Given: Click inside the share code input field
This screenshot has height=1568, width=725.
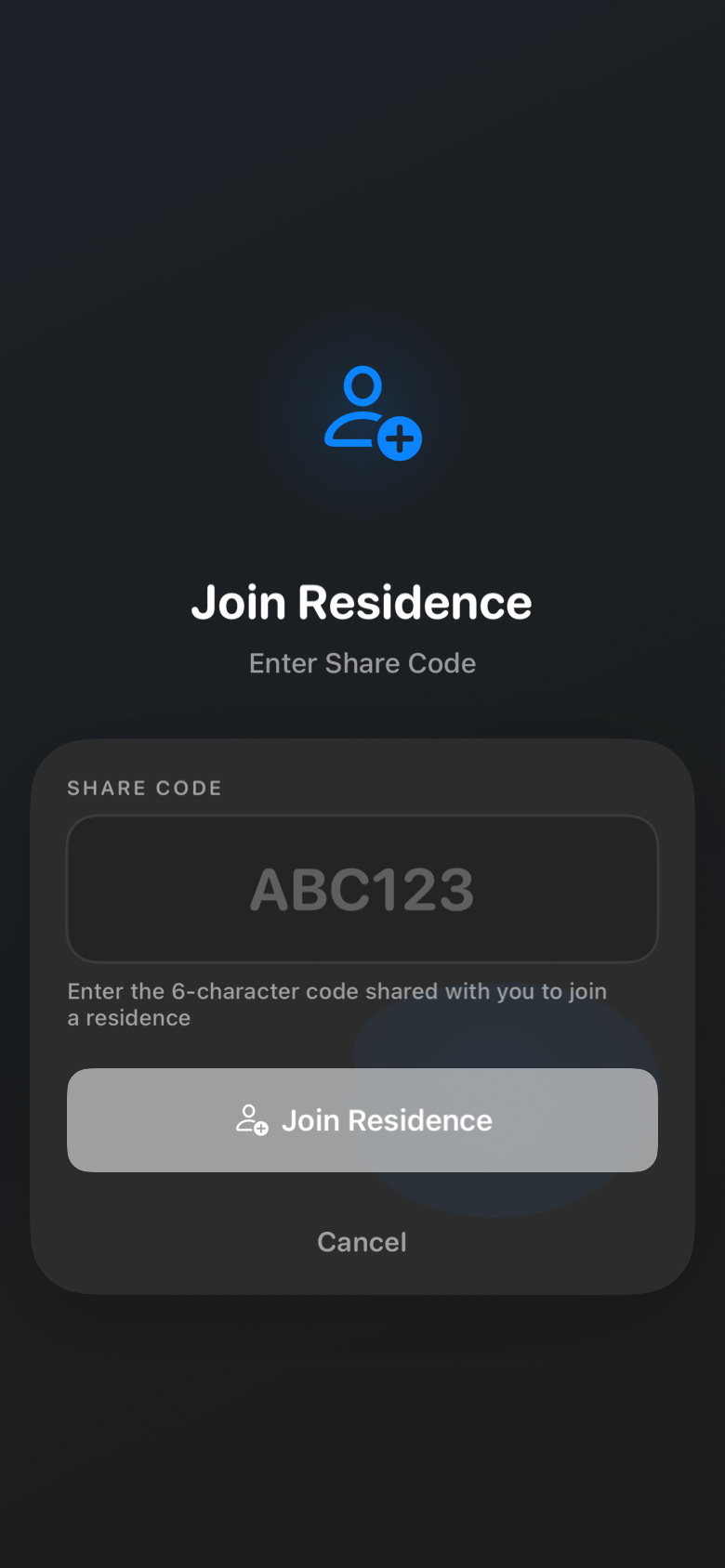Looking at the screenshot, I should (x=362, y=888).
